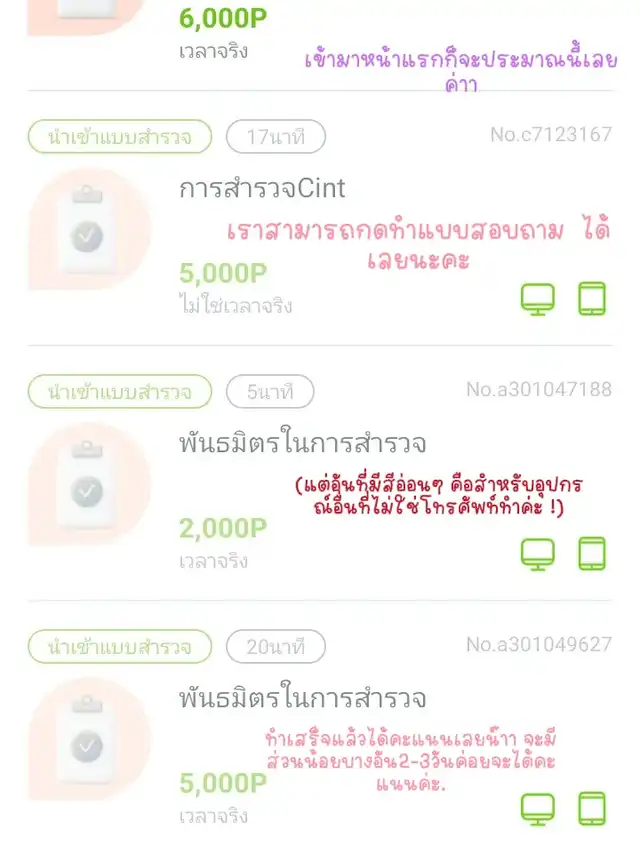
Task: Open the 20-minute survey No.a301049627
Action: point(302,697)
